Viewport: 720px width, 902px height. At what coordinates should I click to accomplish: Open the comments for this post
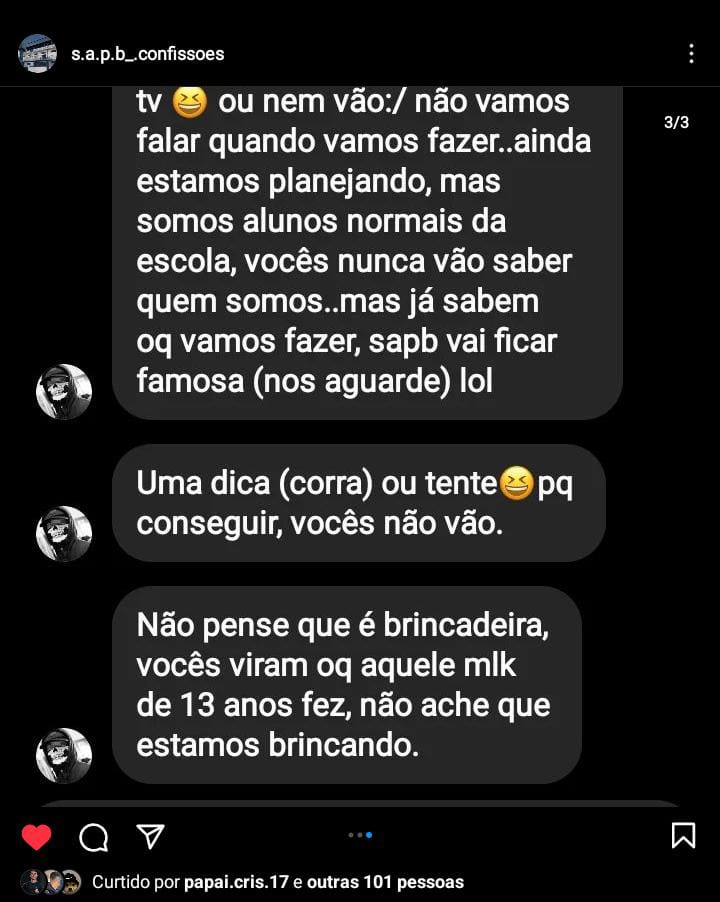point(93,837)
